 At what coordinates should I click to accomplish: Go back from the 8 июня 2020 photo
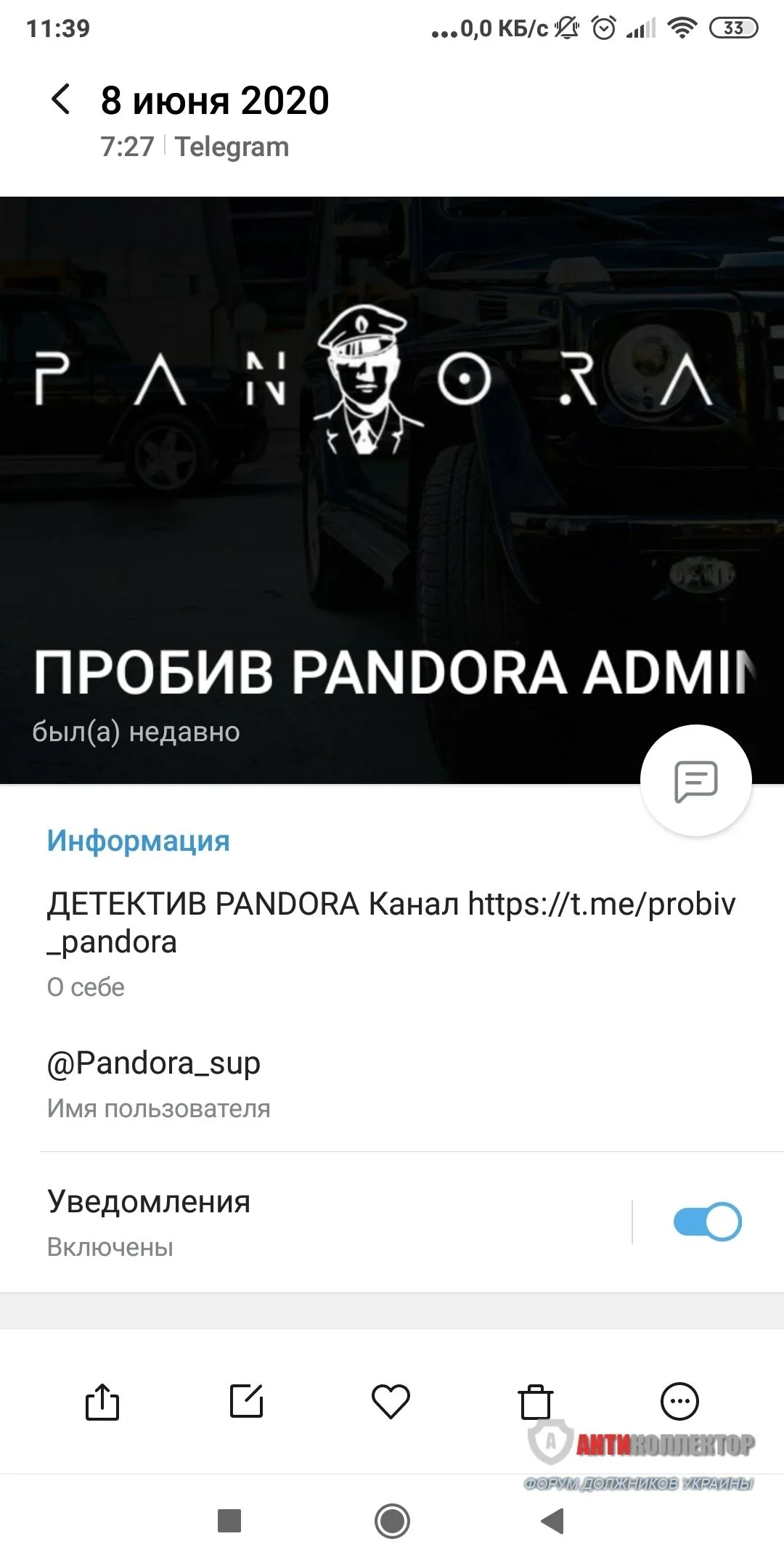pos(61,99)
